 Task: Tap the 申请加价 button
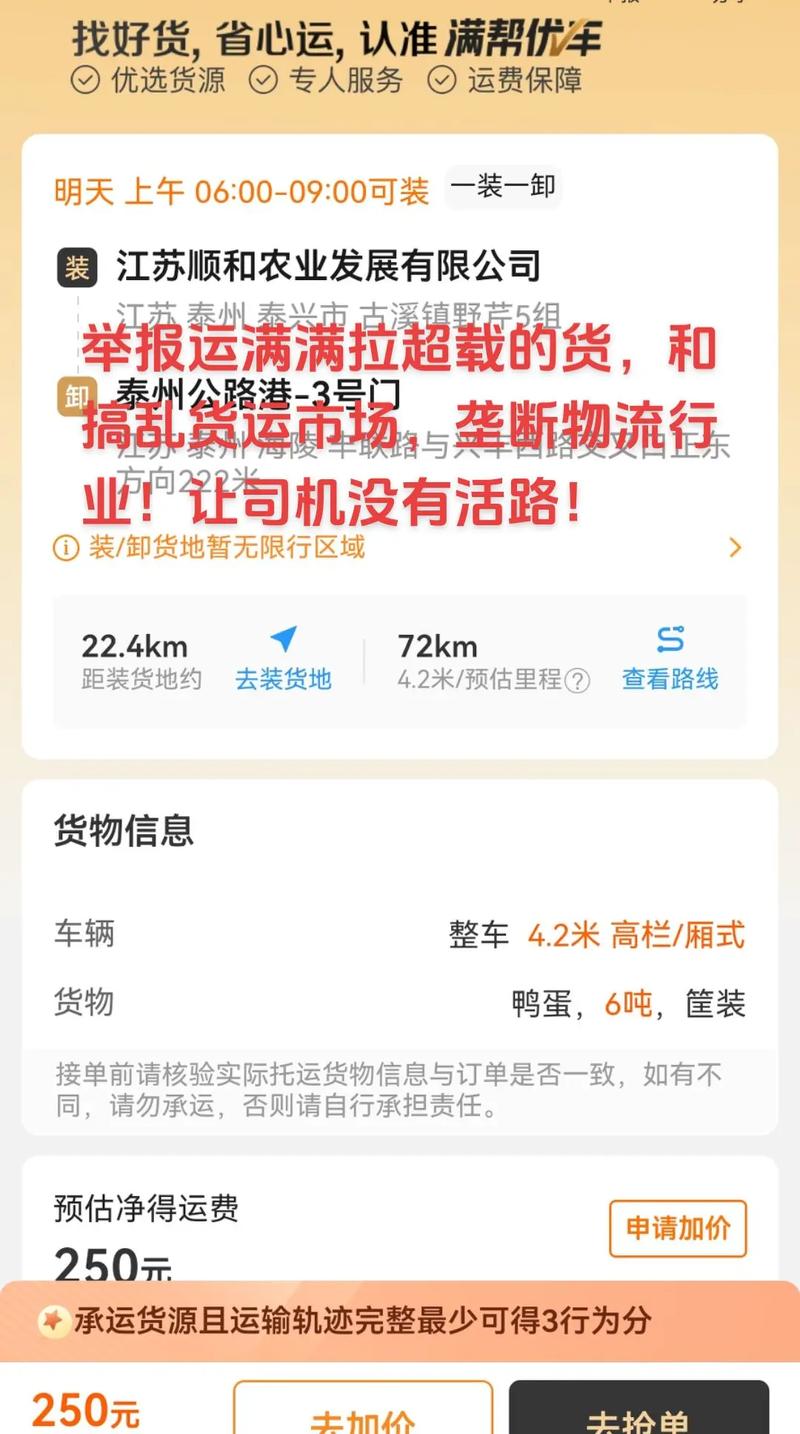tap(678, 1228)
